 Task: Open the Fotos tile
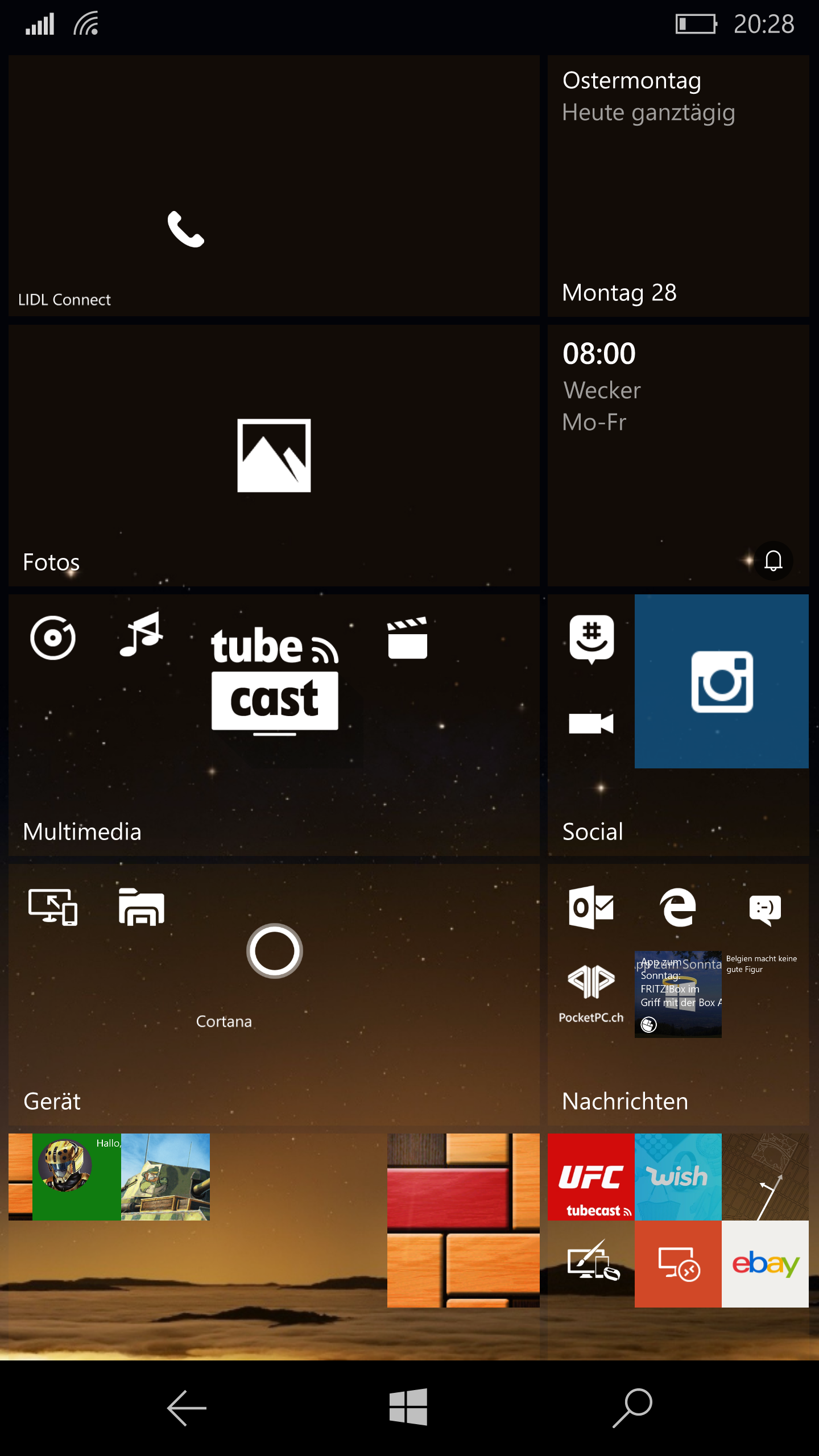[274, 455]
